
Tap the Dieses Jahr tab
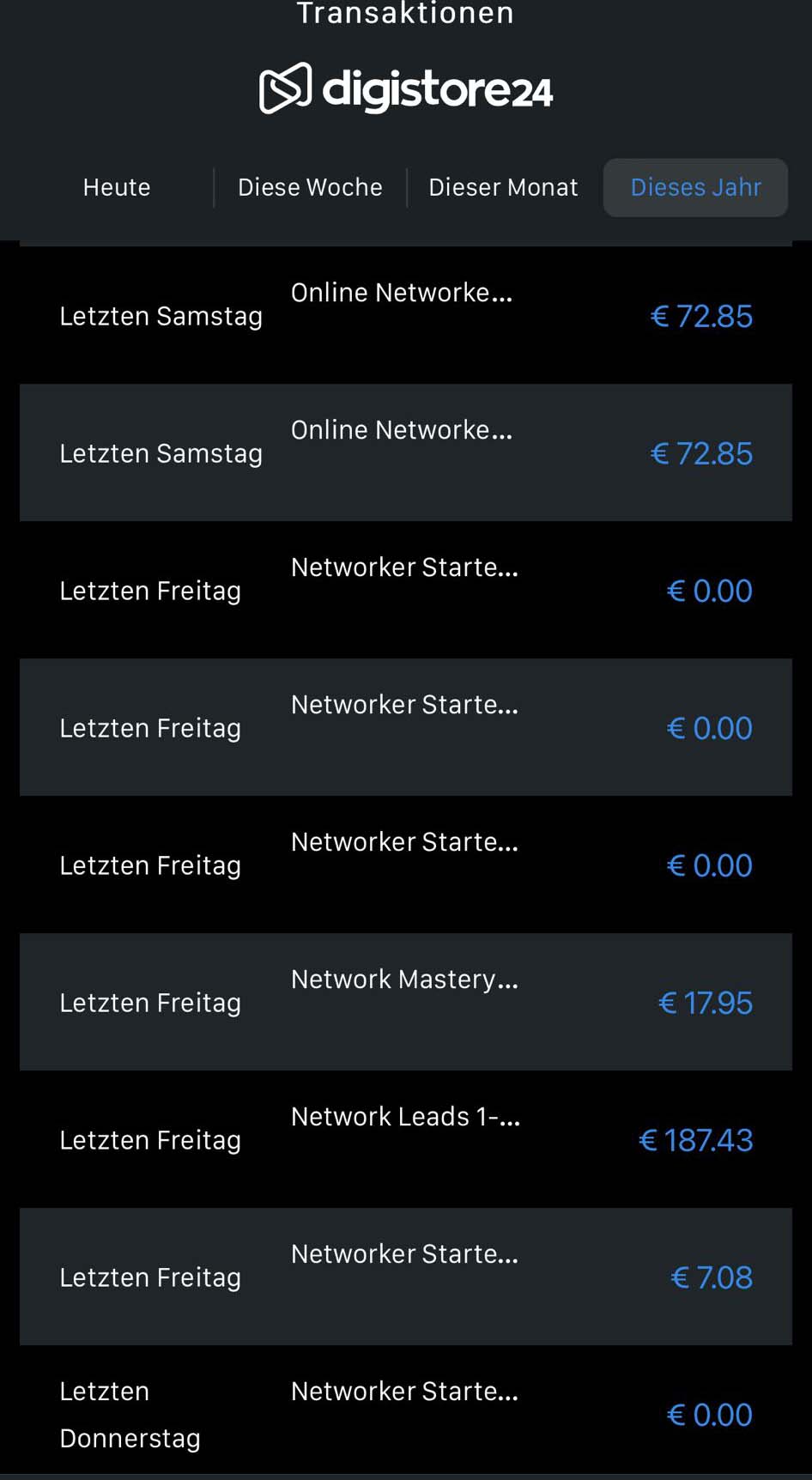coord(695,187)
